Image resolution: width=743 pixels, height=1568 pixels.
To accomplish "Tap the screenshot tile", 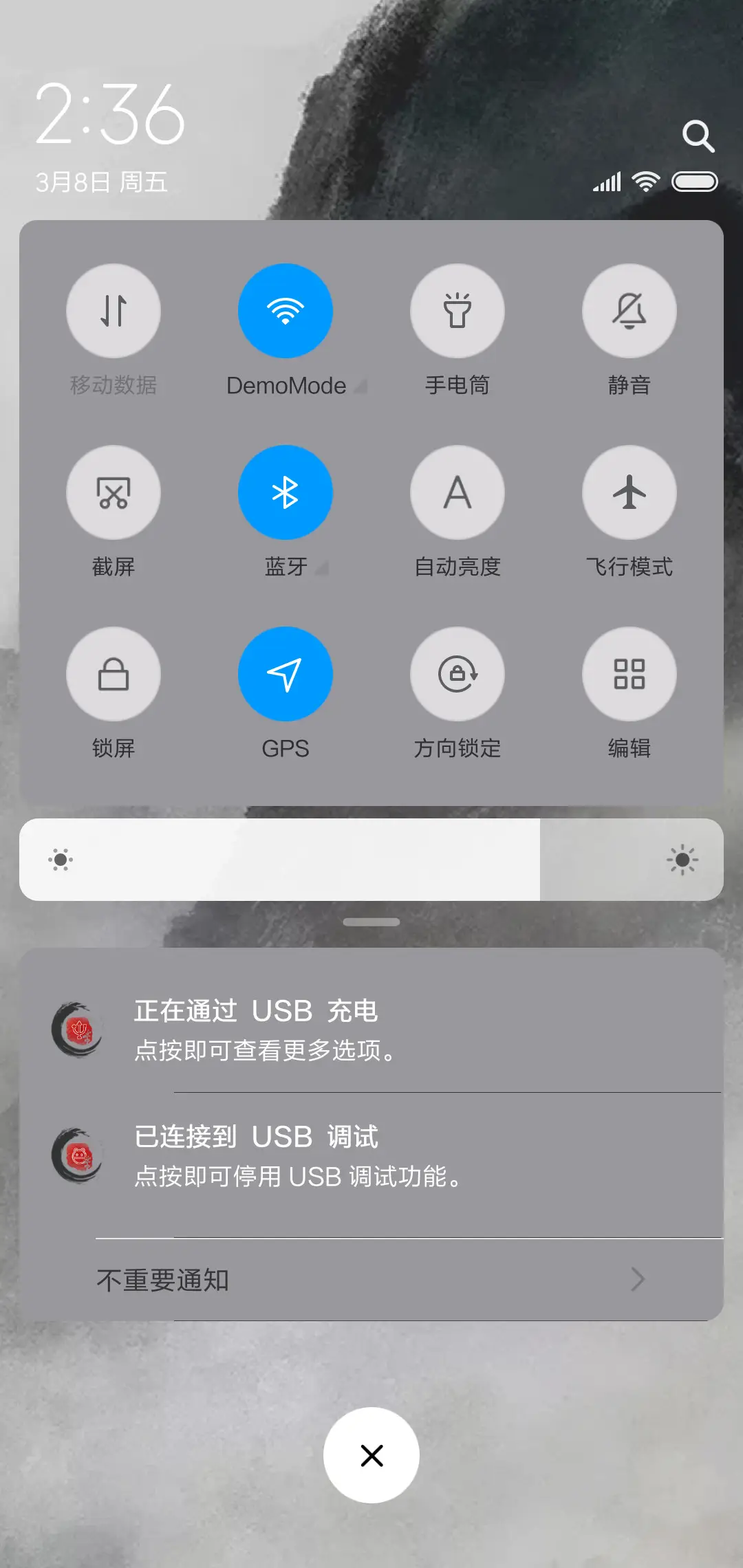I will coord(114,492).
